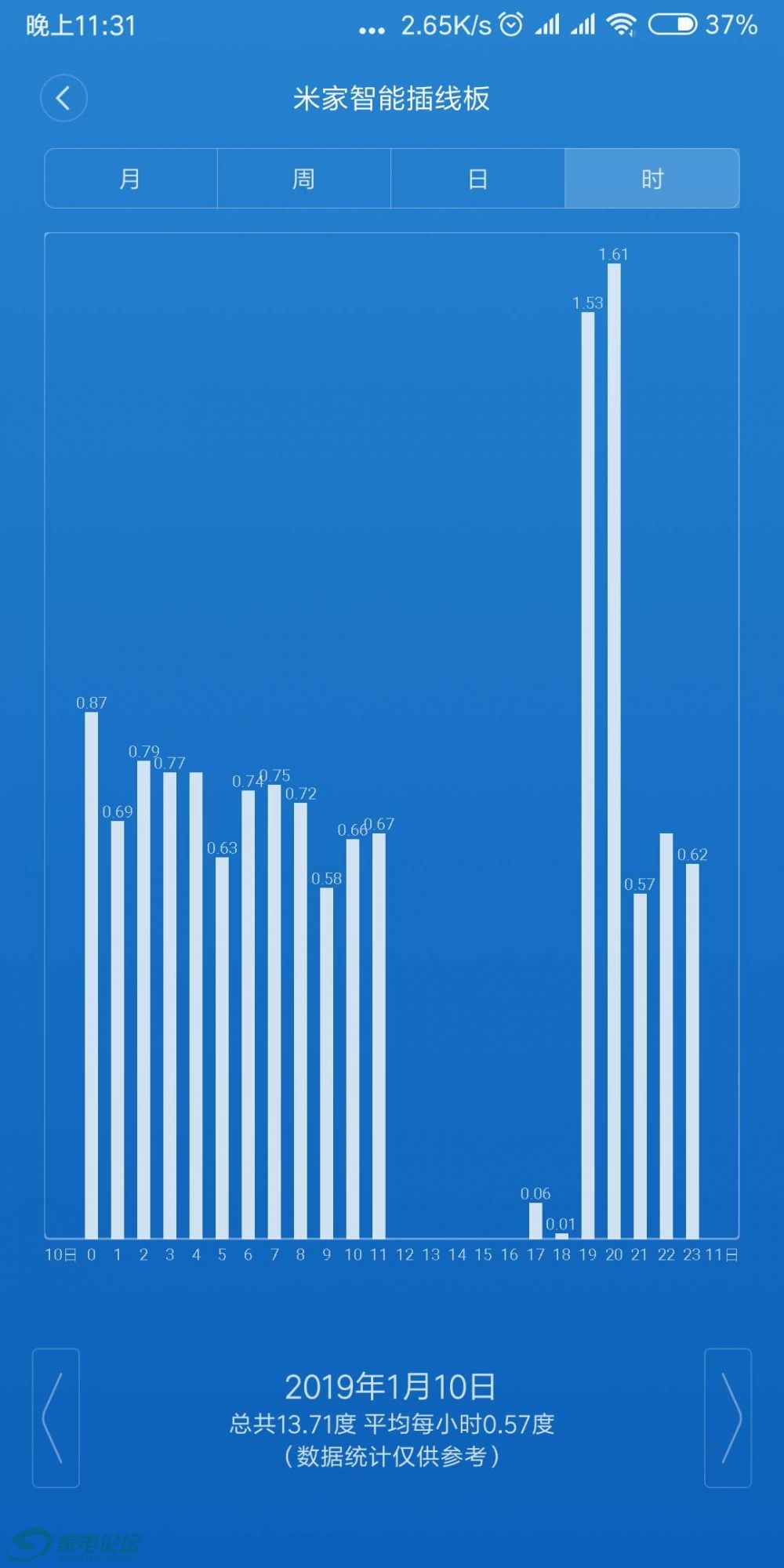Switch to the 周 (week) tab
784x1568 pixels.
point(304,179)
